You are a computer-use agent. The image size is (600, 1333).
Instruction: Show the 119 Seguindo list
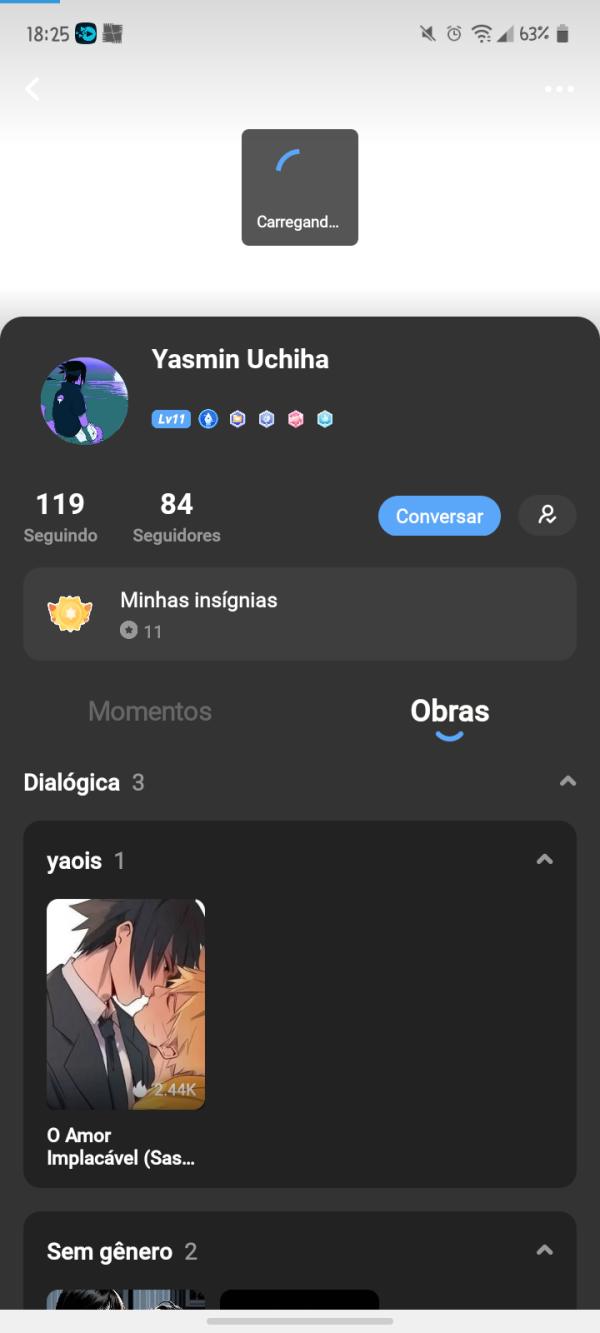(x=60, y=516)
